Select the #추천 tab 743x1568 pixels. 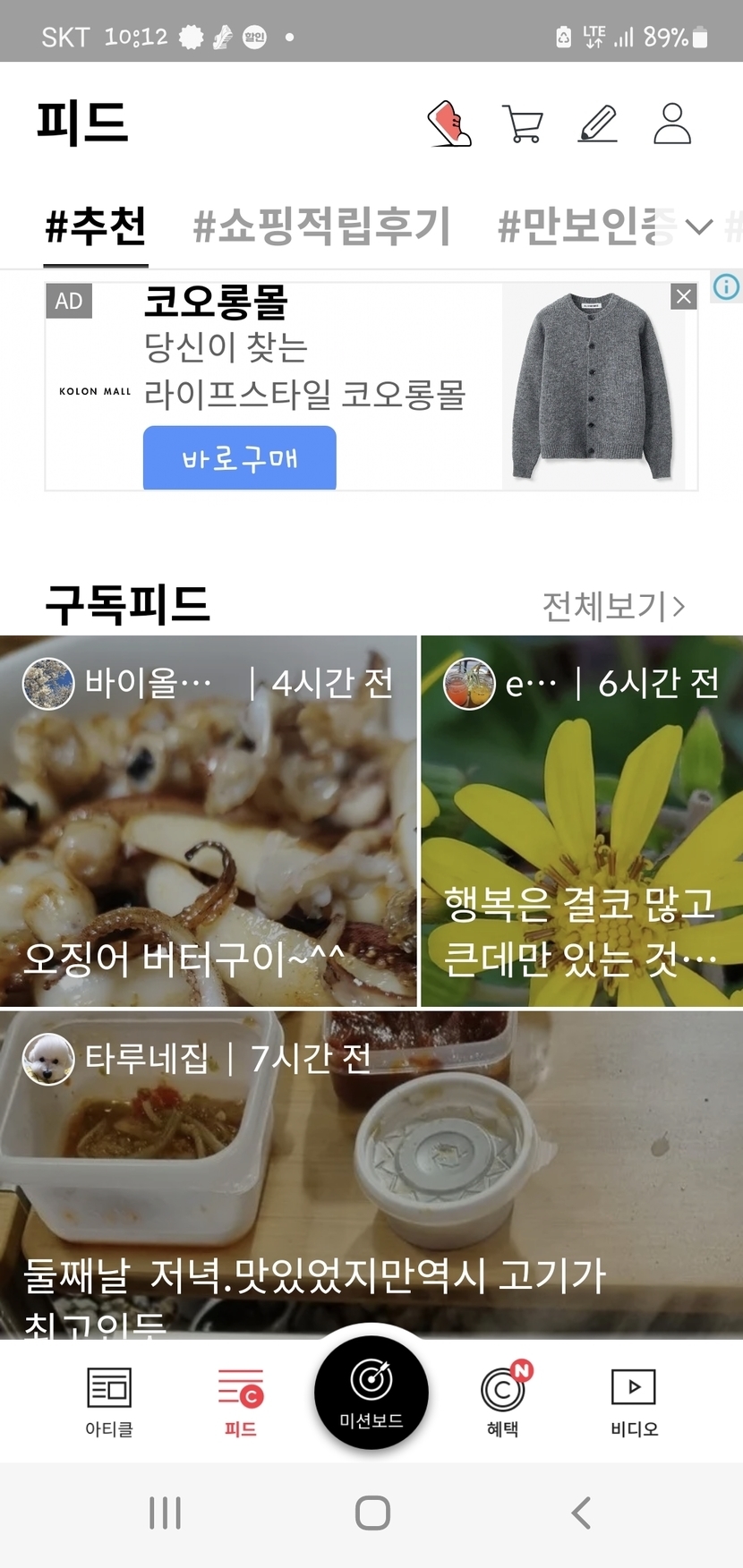[x=96, y=226]
